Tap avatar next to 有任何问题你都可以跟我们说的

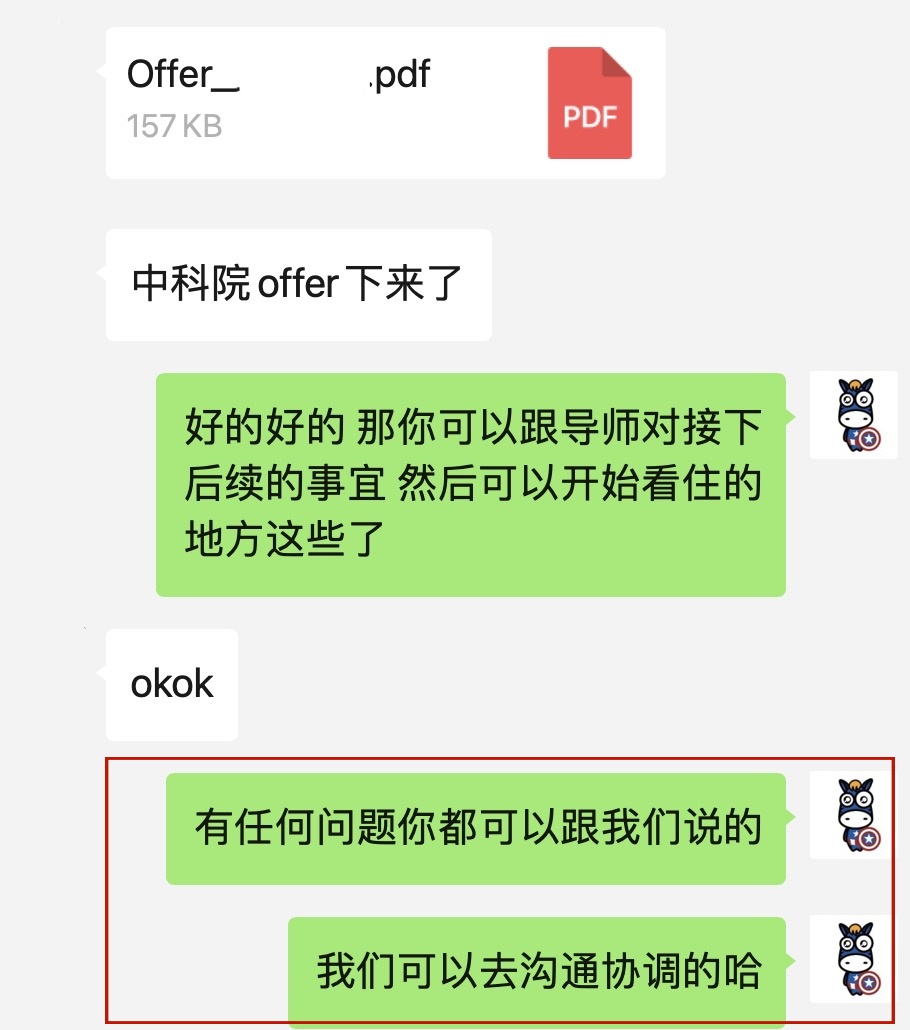coord(852,814)
